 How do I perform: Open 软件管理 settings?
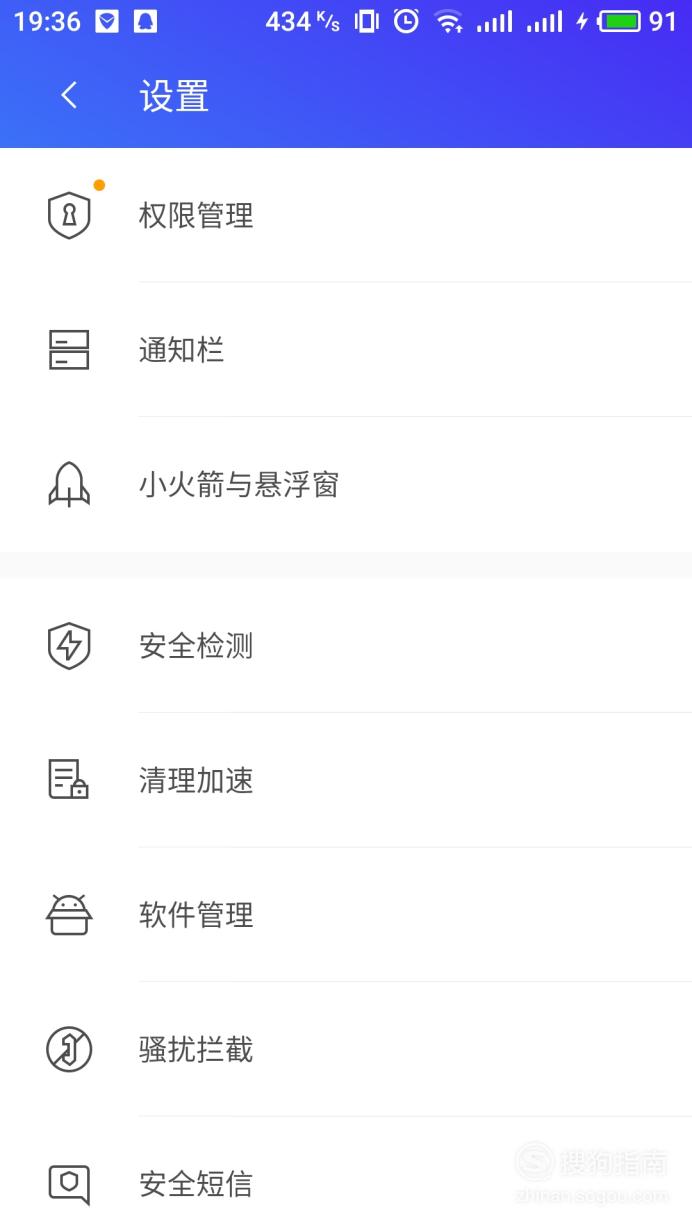click(346, 915)
